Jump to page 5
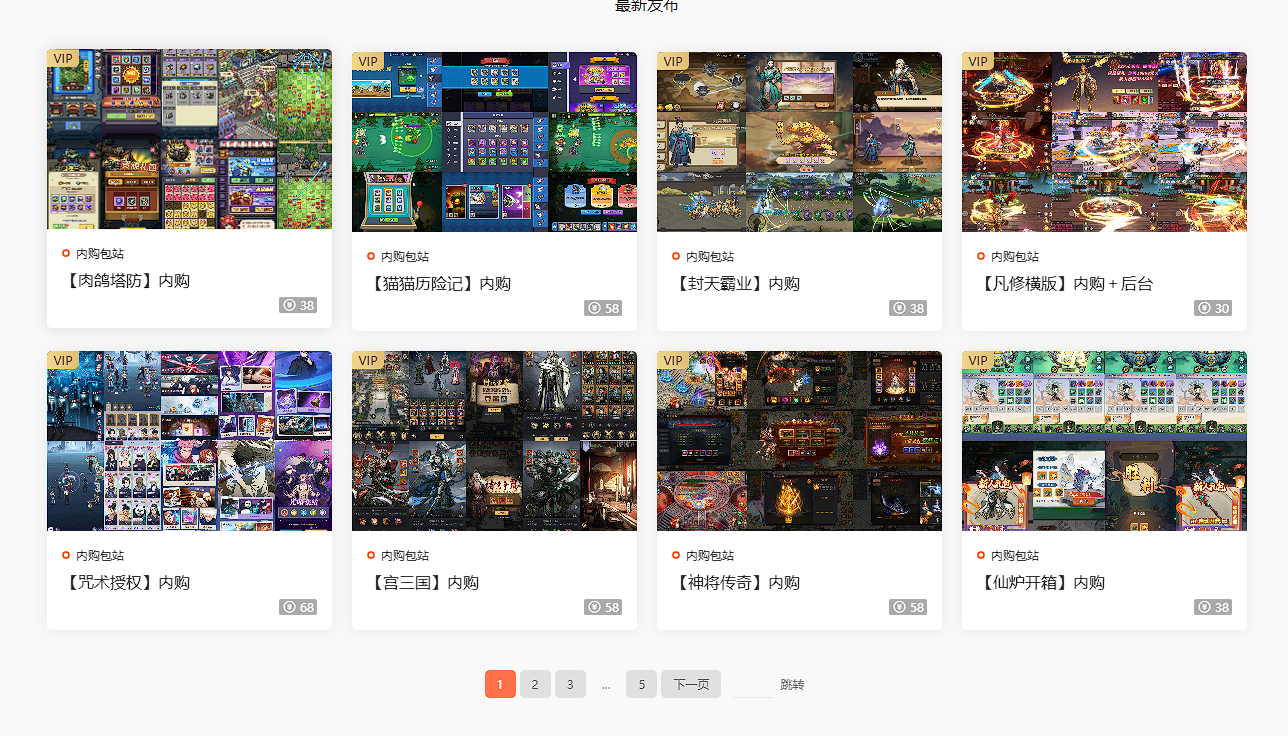Screen dimensions: 1288x736 (x=641, y=684)
